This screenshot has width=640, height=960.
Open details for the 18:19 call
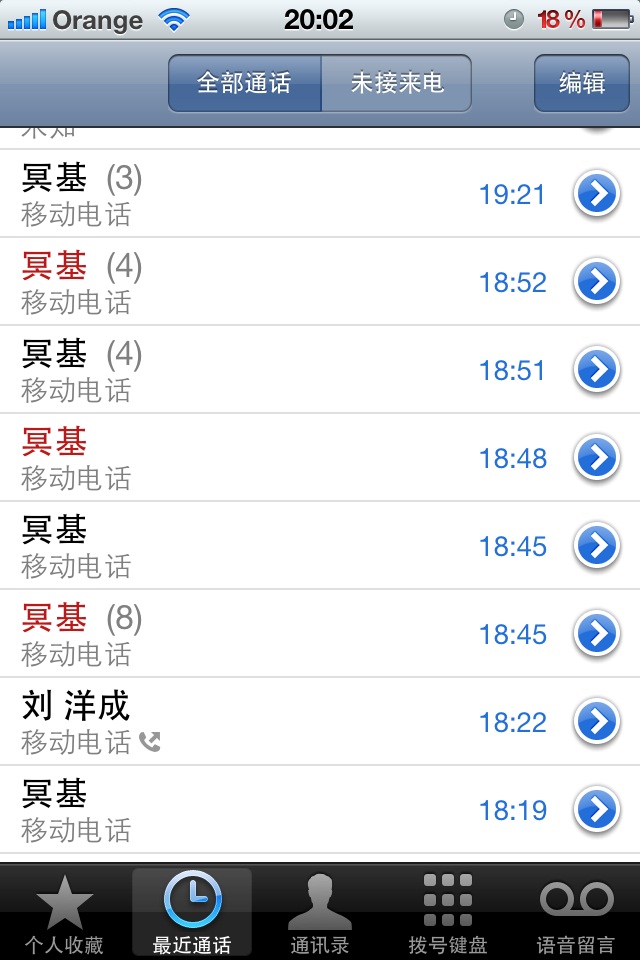click(x=596, y=810)
